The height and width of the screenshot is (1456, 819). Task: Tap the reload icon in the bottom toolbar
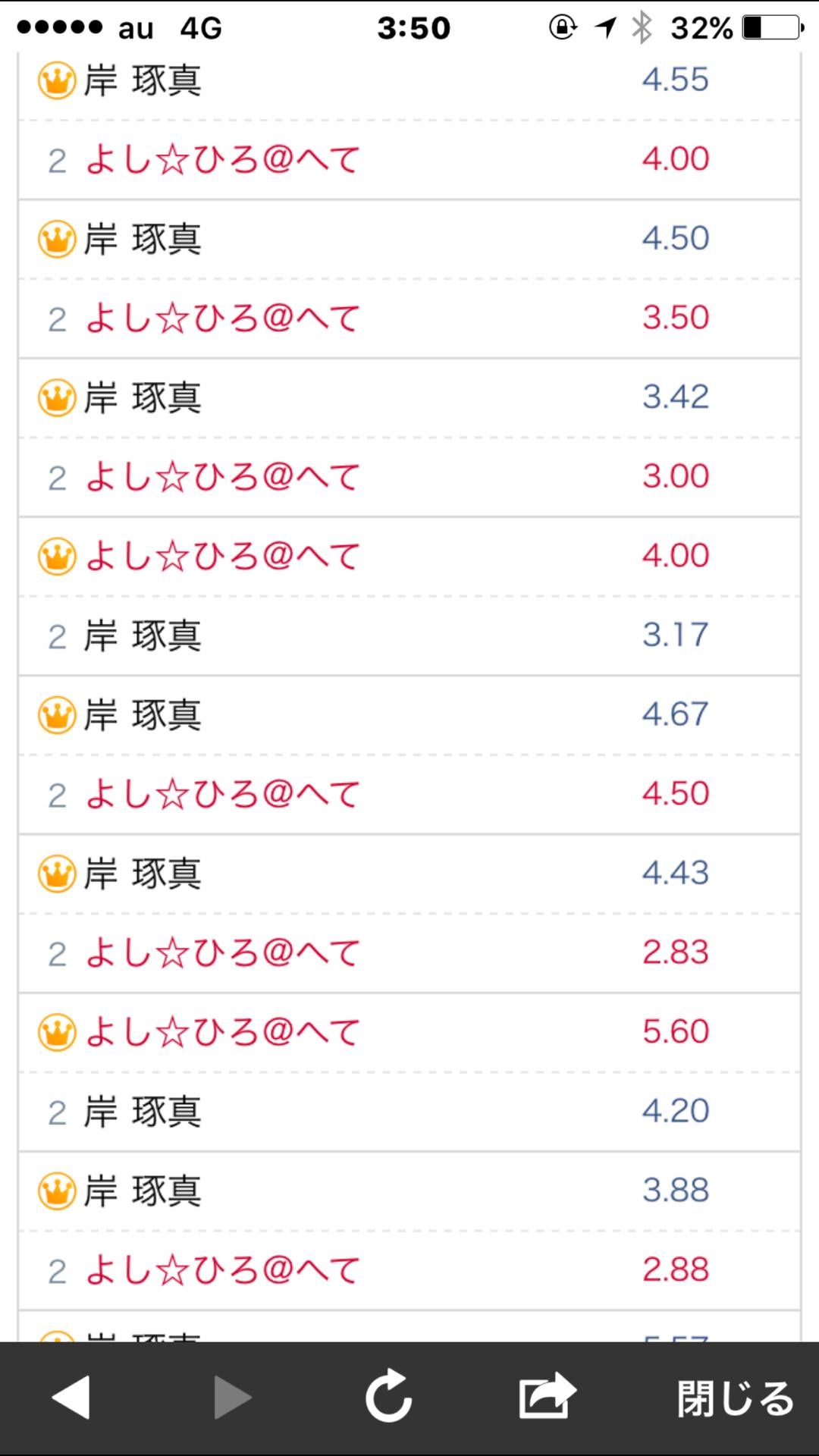coord(388,1399)
